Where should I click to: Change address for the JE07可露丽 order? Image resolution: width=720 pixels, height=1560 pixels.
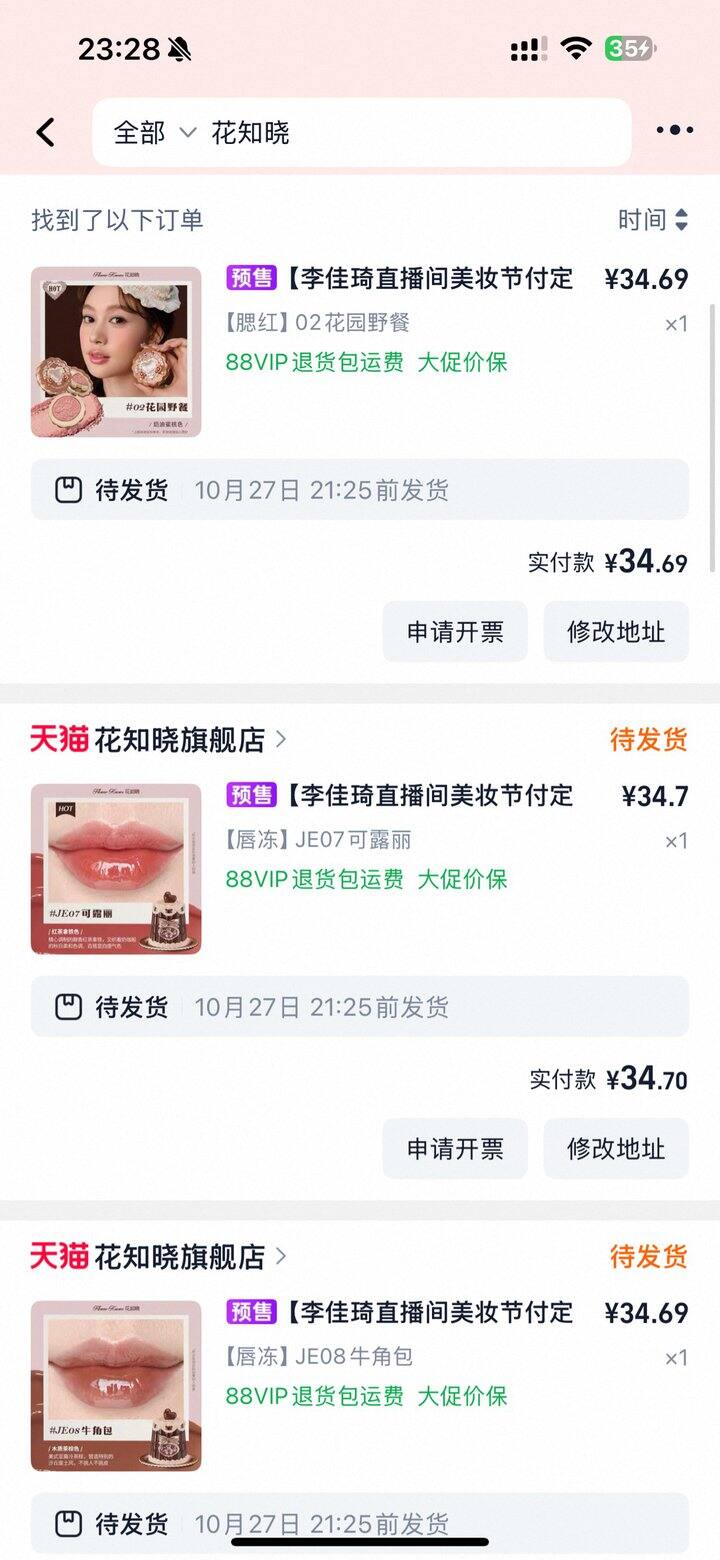pos(616,1149)
